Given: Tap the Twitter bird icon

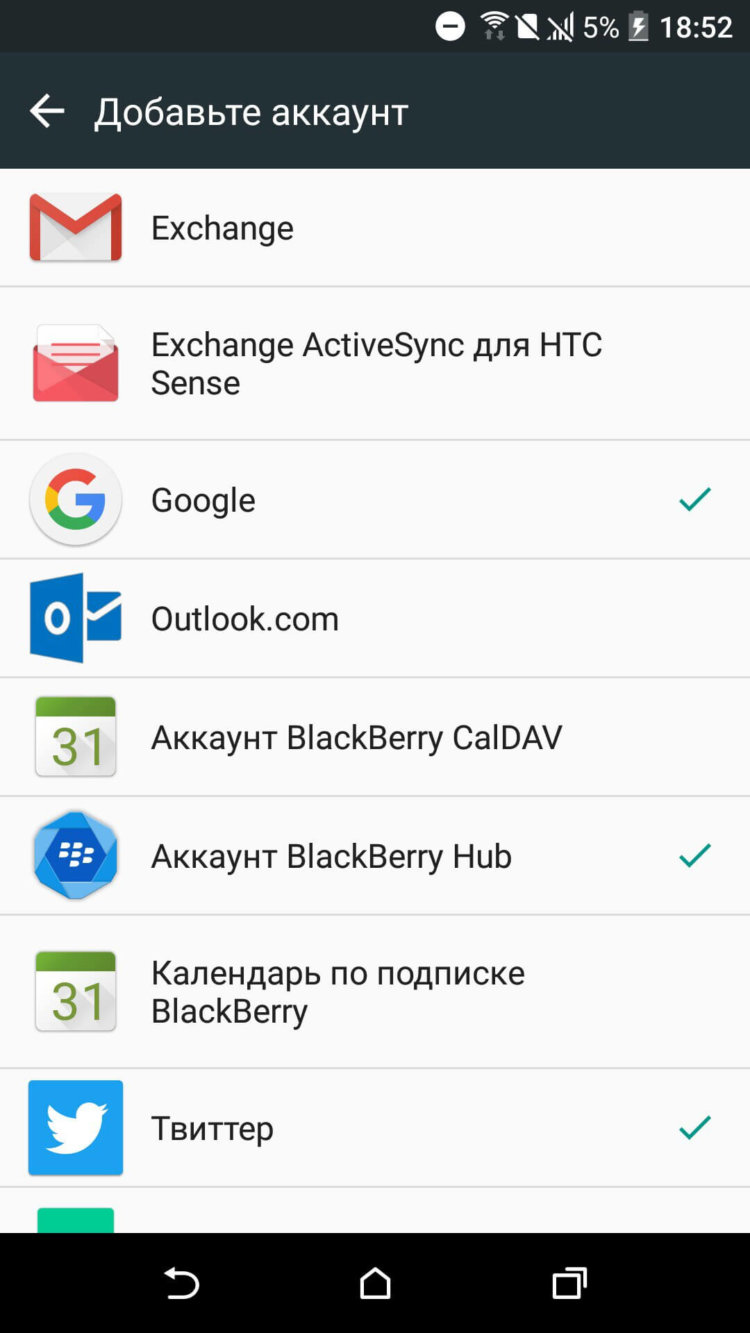Looking at the screenshot, I should coord(75,1127).
